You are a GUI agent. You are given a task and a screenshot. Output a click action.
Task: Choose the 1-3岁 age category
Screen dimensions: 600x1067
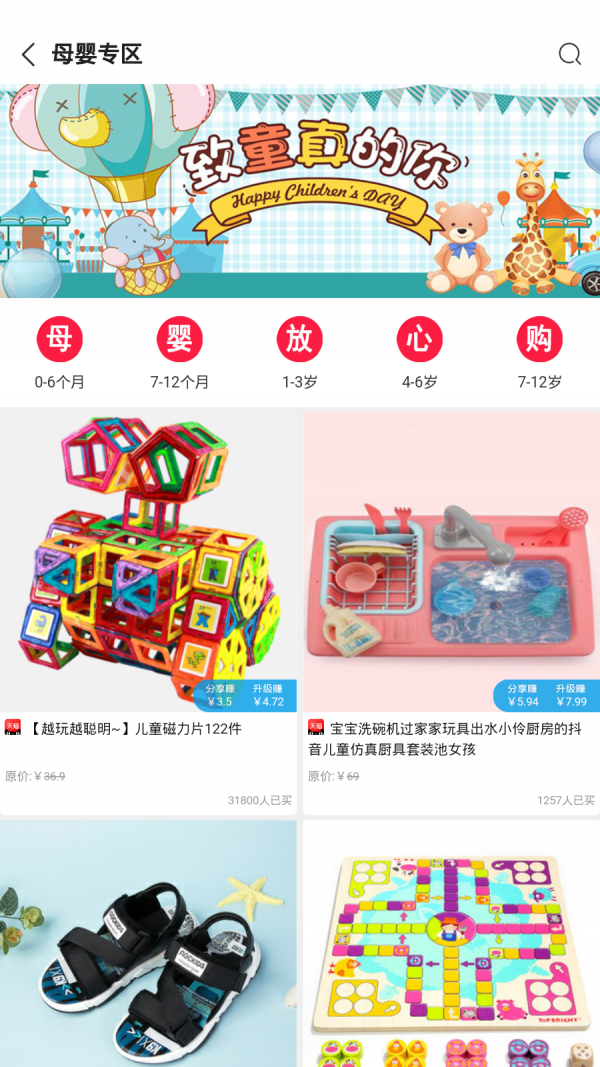299,352
